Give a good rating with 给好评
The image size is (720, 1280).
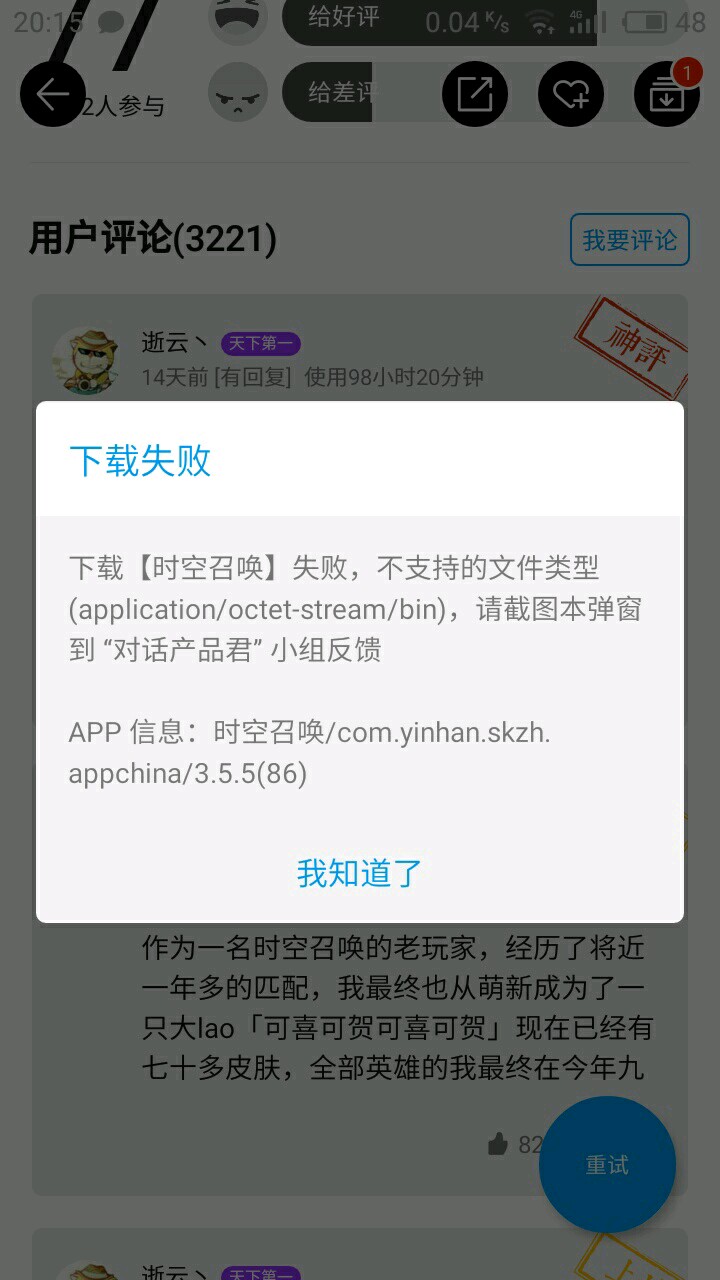(x=343, y=18)
